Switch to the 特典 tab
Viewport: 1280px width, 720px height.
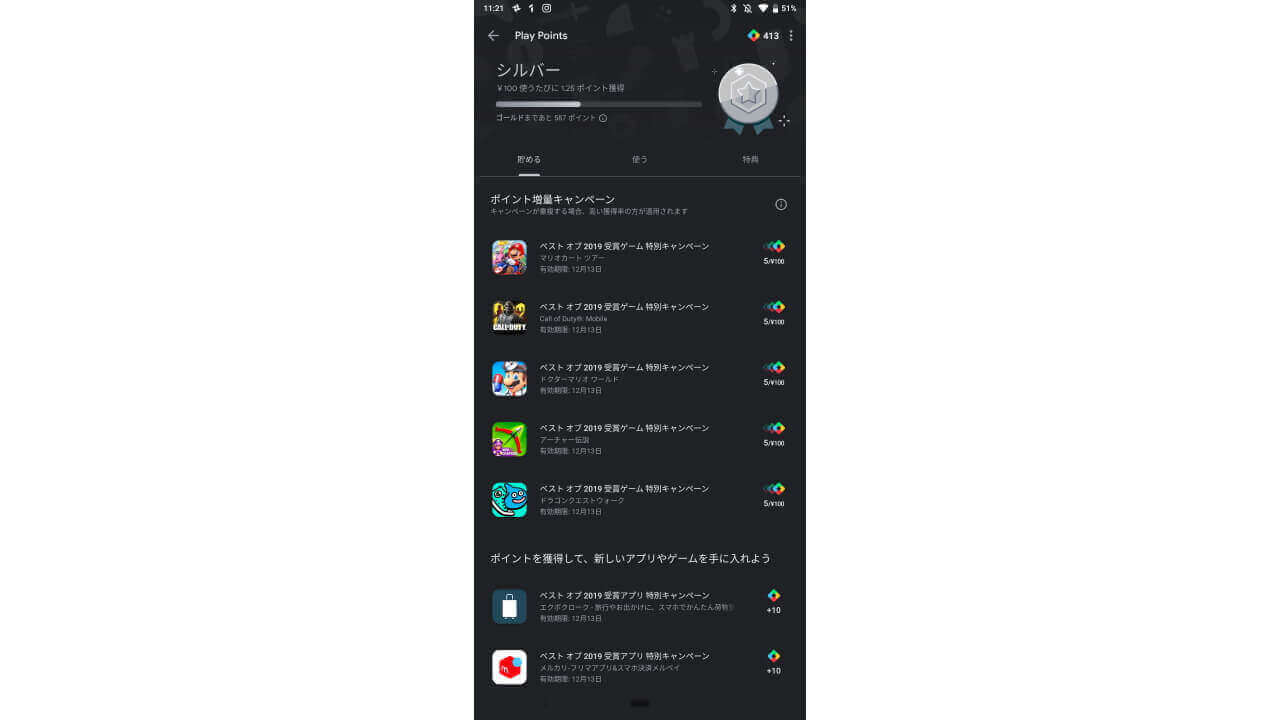750,160
